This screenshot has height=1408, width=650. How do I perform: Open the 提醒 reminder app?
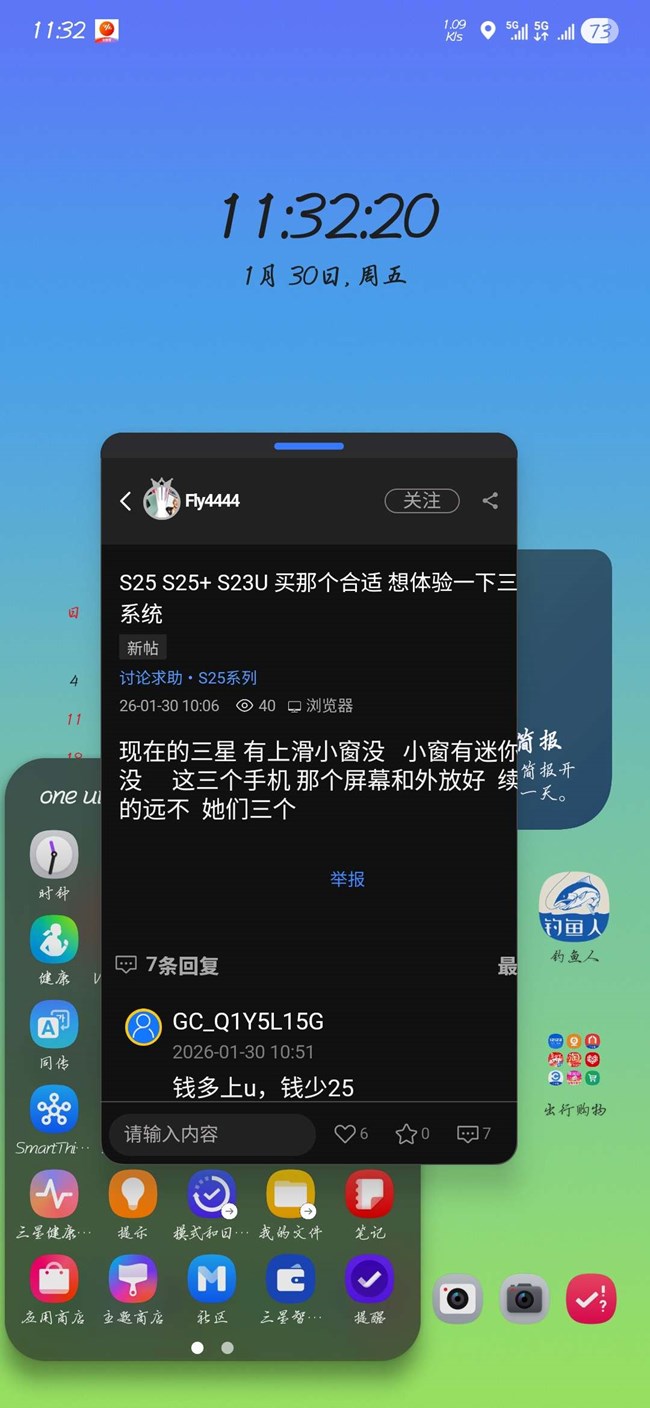pos(369,1279)
